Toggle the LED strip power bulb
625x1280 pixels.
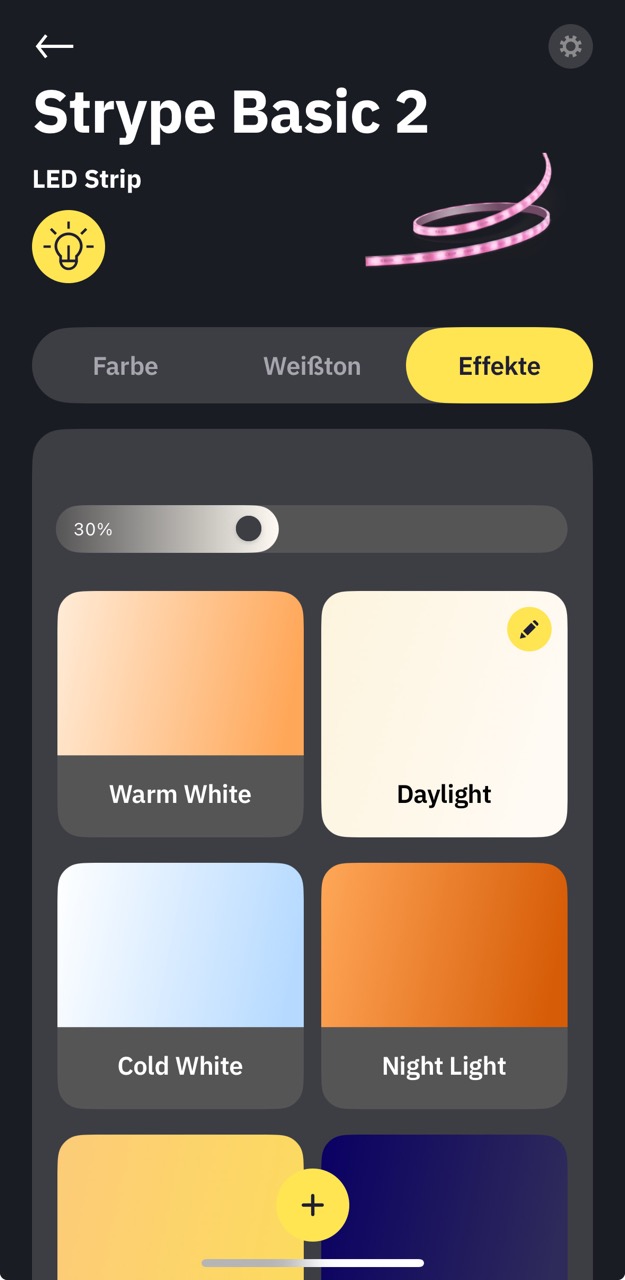click(x=68, y=246)
